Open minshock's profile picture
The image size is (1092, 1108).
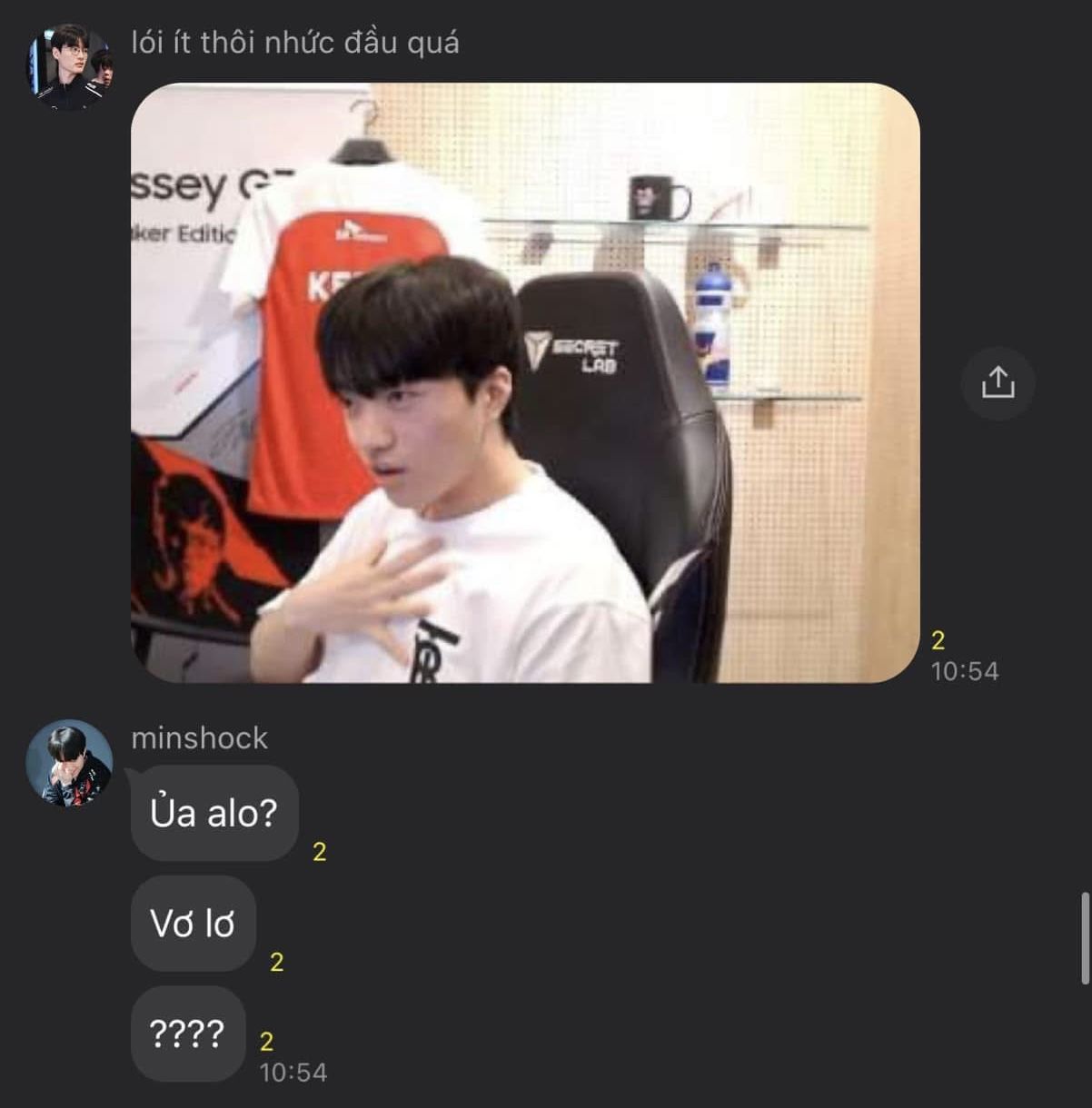(x=69, y=764)
